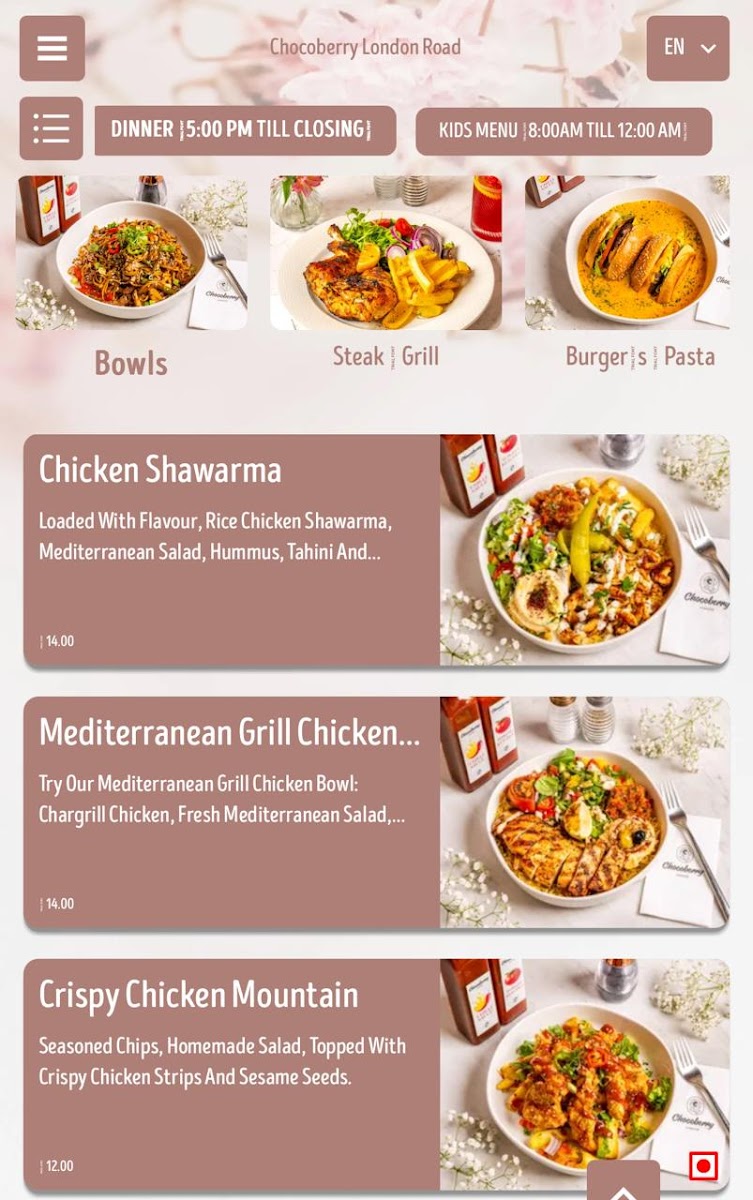Open the Crispy Chicken Mountain card
This screenshot has height=1200, width=753.
[376, 1075]
